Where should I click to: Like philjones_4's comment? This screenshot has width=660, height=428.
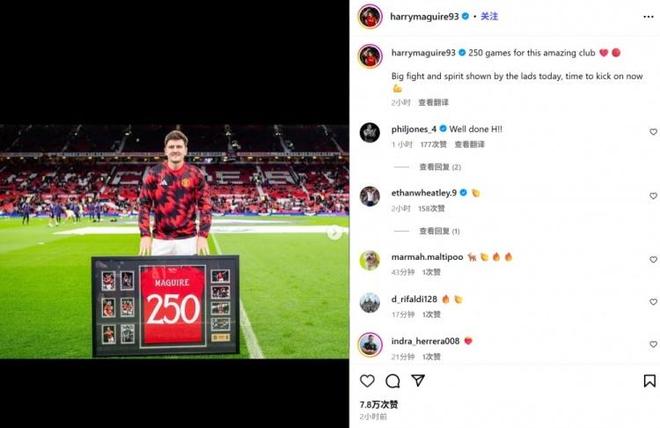pyautogui.click(x=653, y=132)
